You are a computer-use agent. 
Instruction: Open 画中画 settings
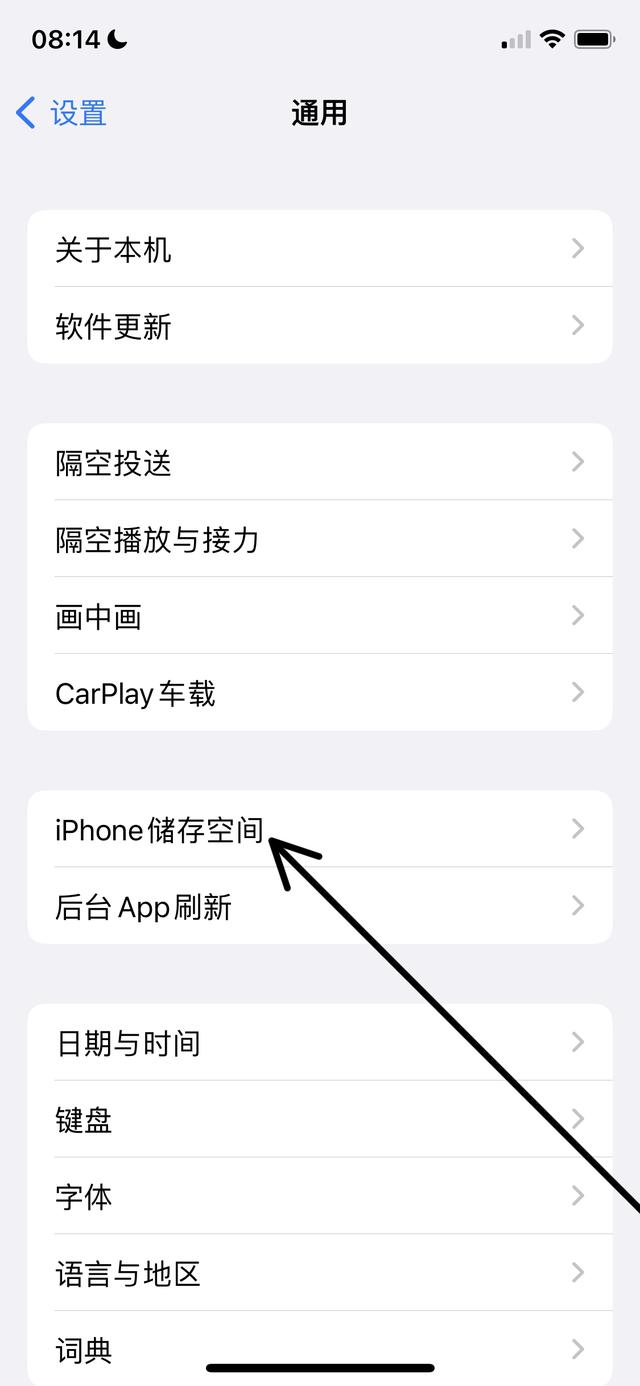[320, 616]
